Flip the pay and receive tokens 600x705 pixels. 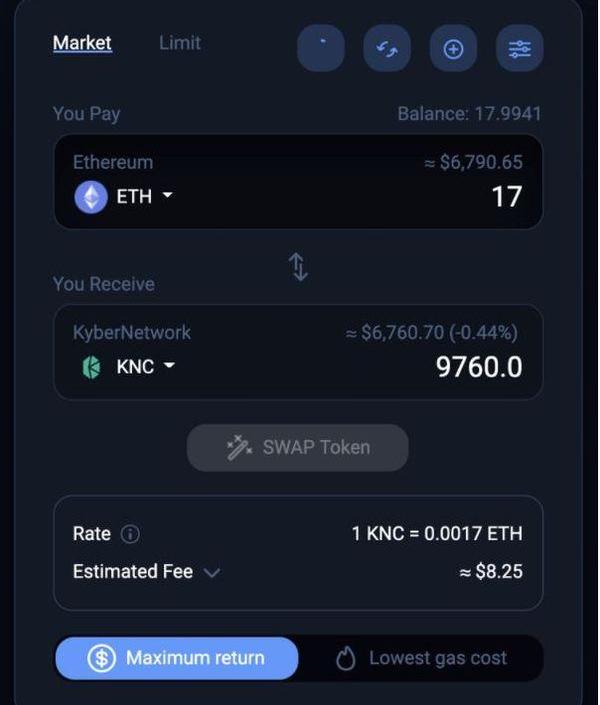tap(298, 266)
